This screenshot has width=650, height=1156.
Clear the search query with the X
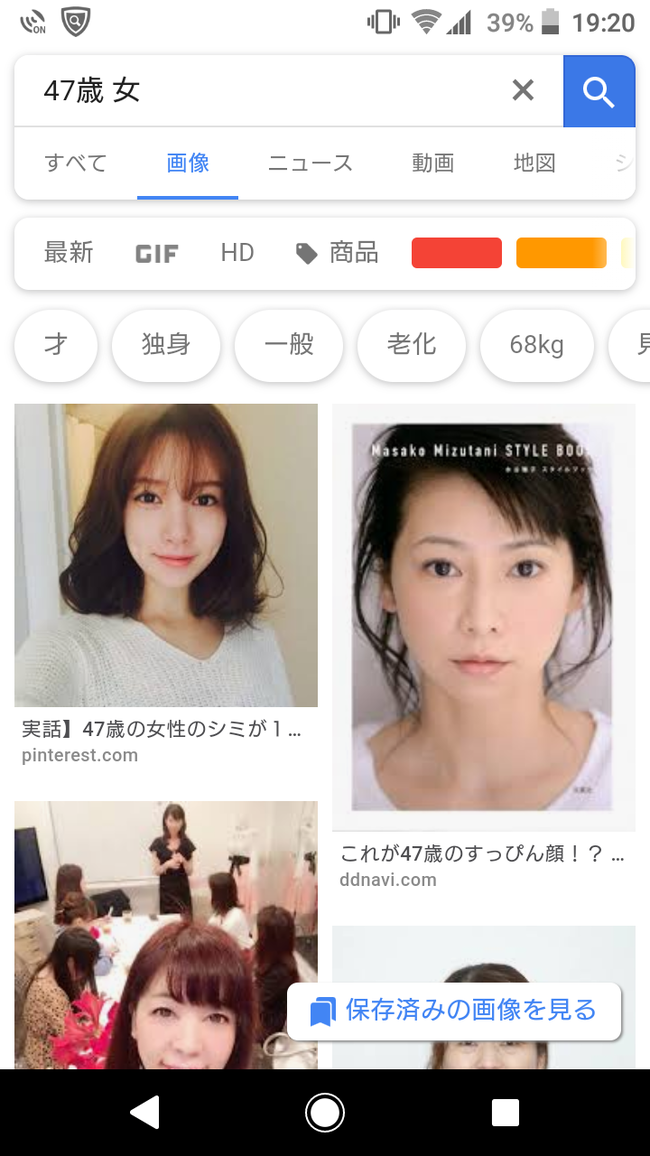click(x=522, y=91)
